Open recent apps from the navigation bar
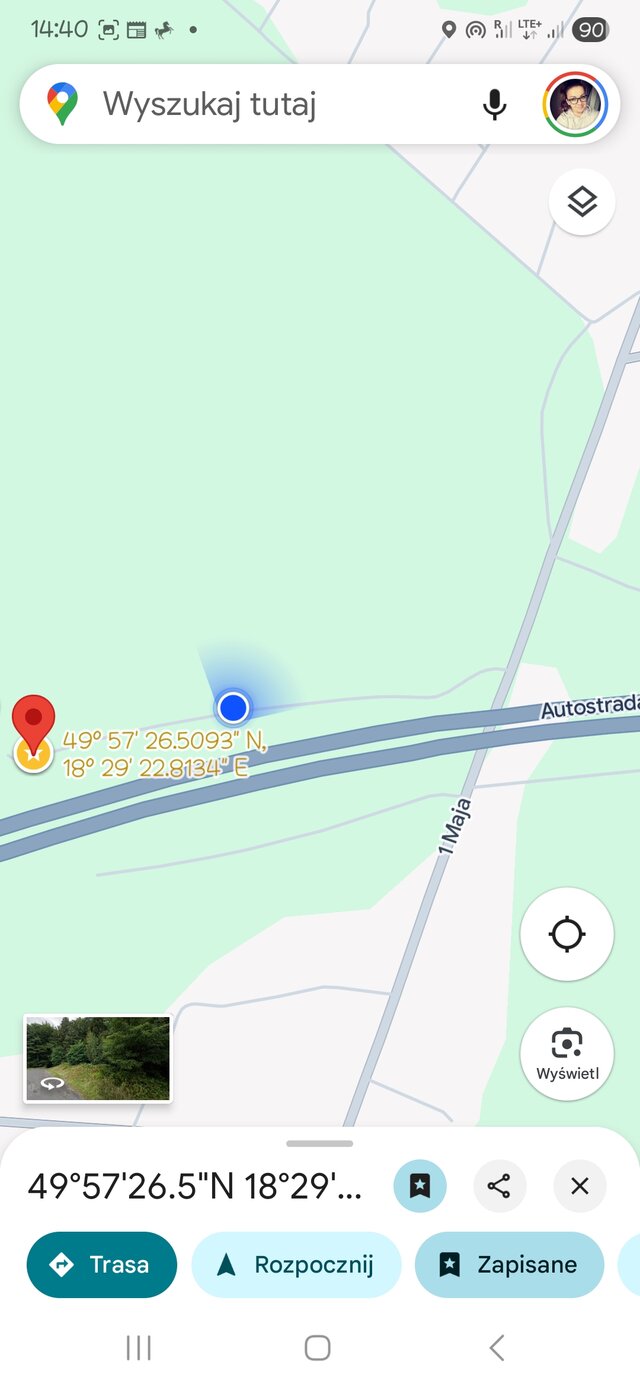640x1387 pixels. tap(139, 1348)
